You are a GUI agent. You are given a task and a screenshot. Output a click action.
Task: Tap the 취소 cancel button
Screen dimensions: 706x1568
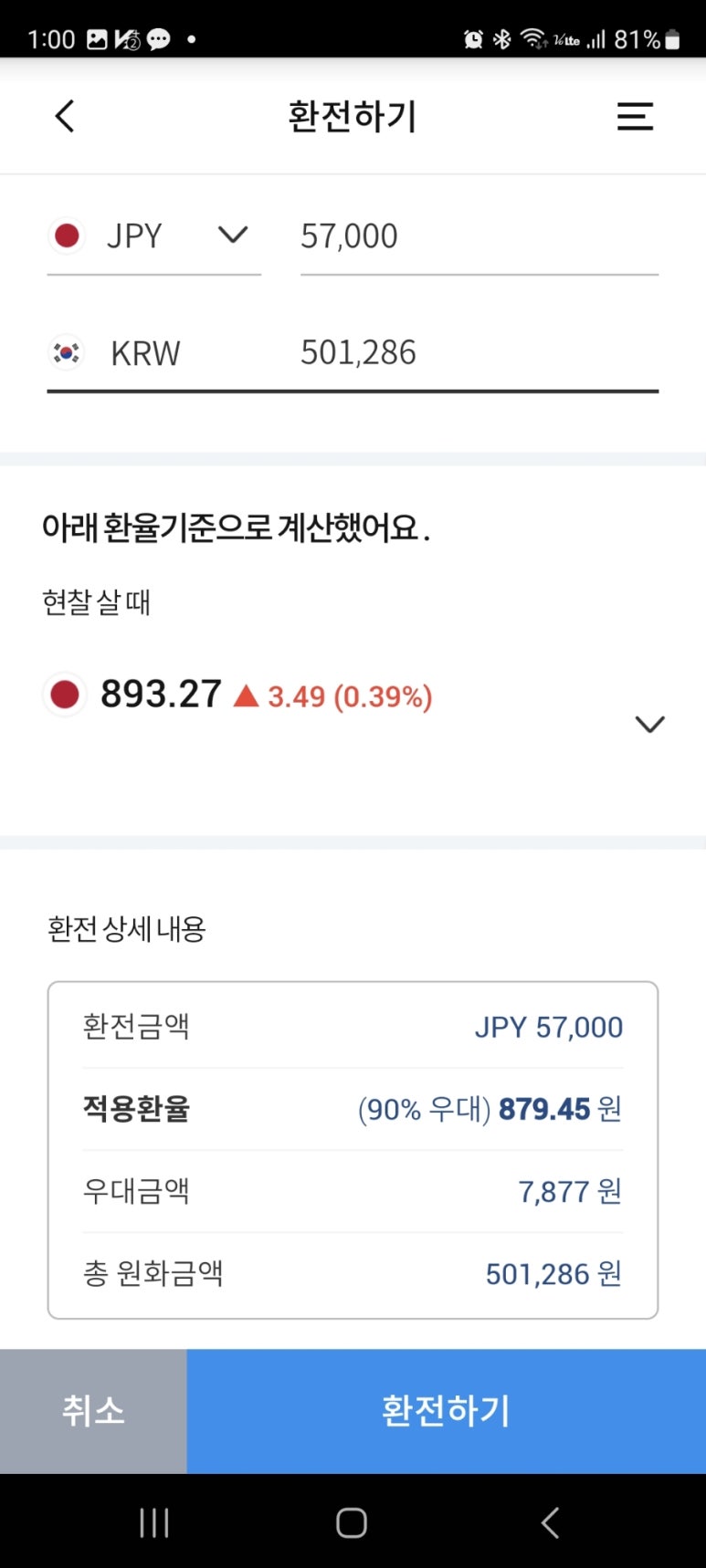(93, 1411)
